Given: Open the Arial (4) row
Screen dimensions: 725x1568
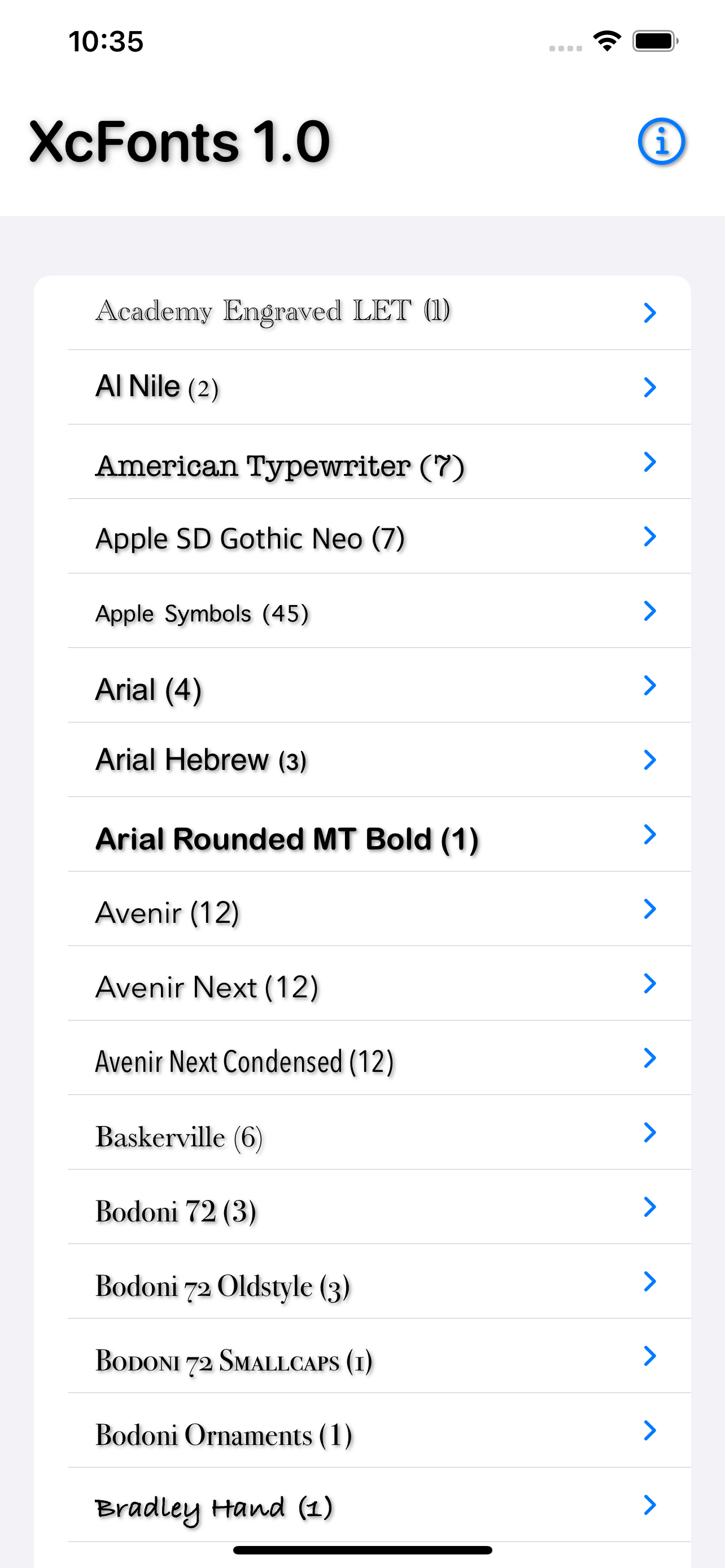Looking at the screenshot, I should click(x=362, y=686).
